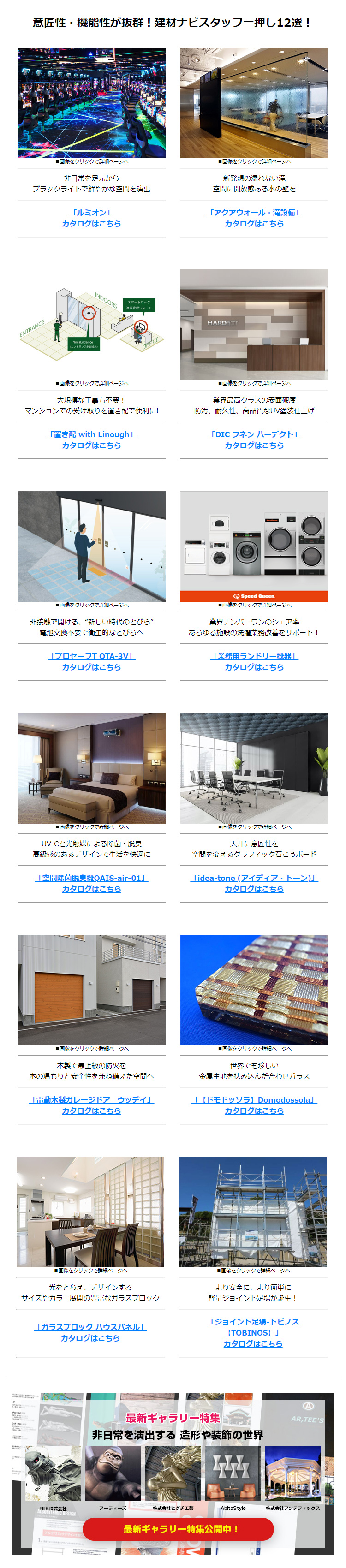This screenshot has width=346, height=1568.
Task: Open the DIC フネン ハーデクト catalog link
Action: click(x=253, y=440)
